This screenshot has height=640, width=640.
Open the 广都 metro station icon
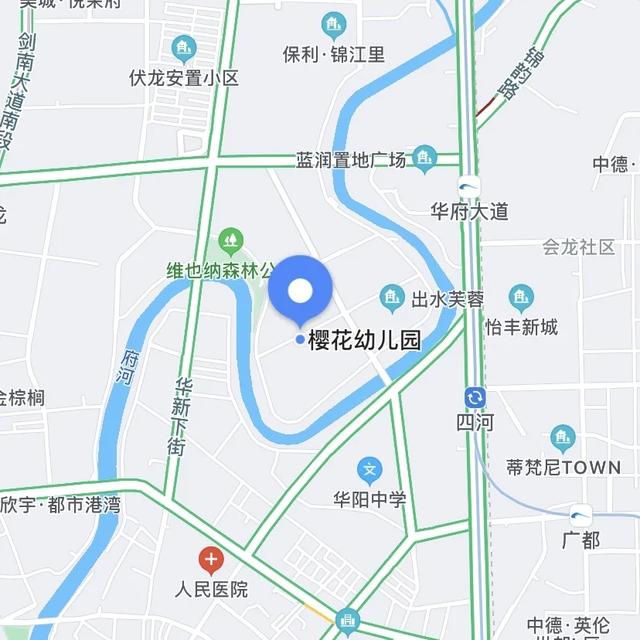pyautogui.click(x=580, y=516)
